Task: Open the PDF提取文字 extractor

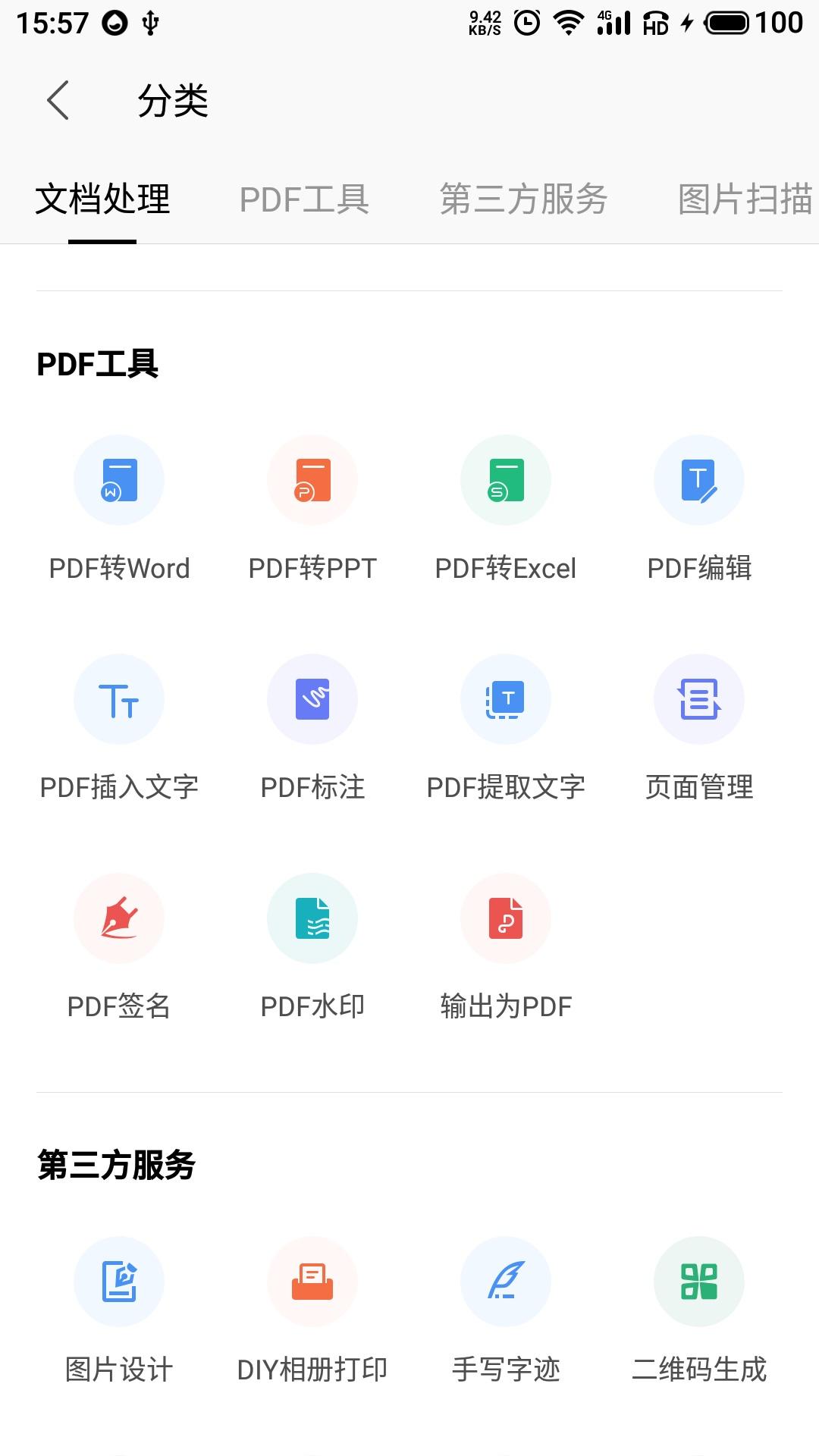Action: coord(506,728)
